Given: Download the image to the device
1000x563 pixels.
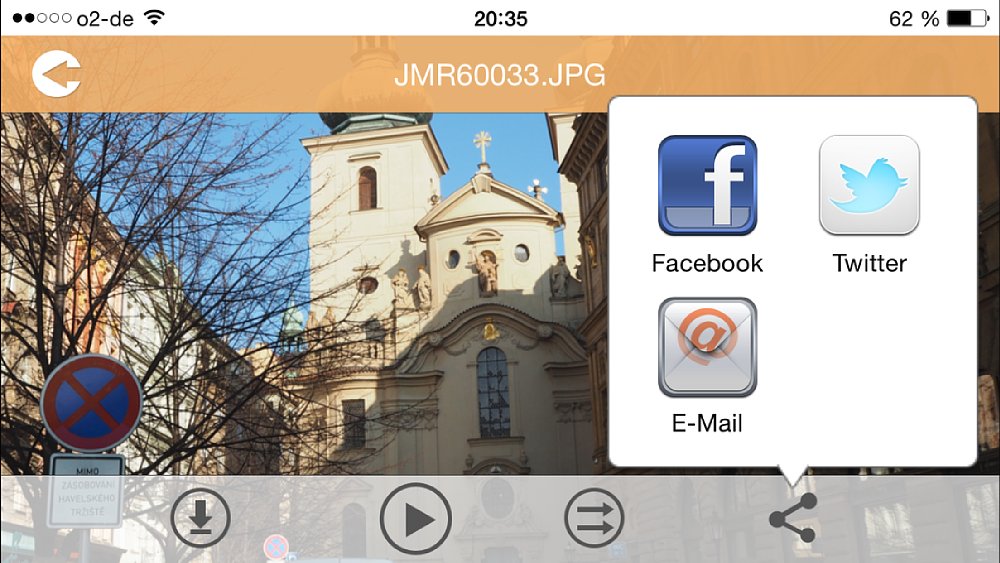Looking at the screenshot, I should [x=200, y=519].
